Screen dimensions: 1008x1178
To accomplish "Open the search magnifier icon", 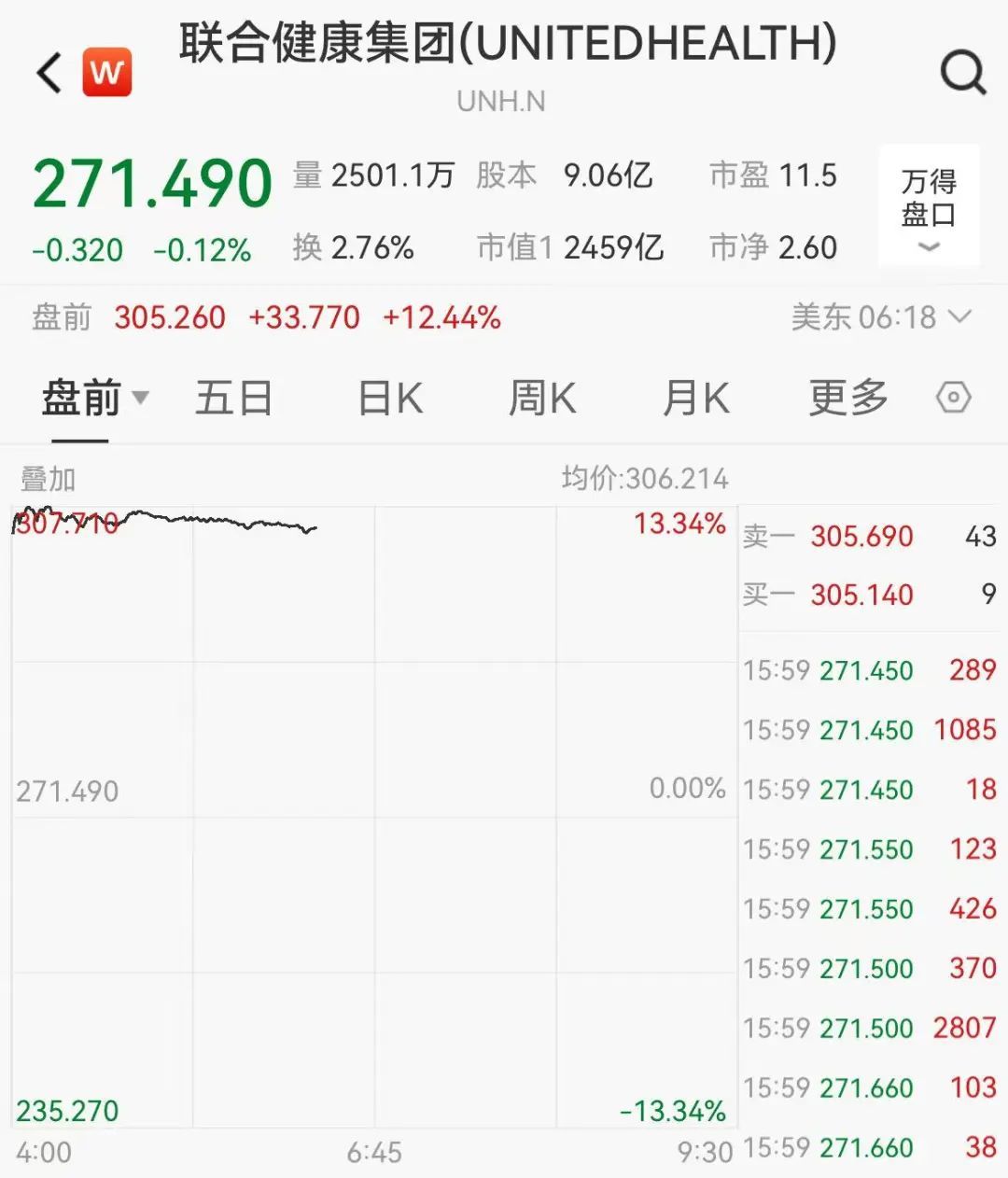I will point(962,72).
